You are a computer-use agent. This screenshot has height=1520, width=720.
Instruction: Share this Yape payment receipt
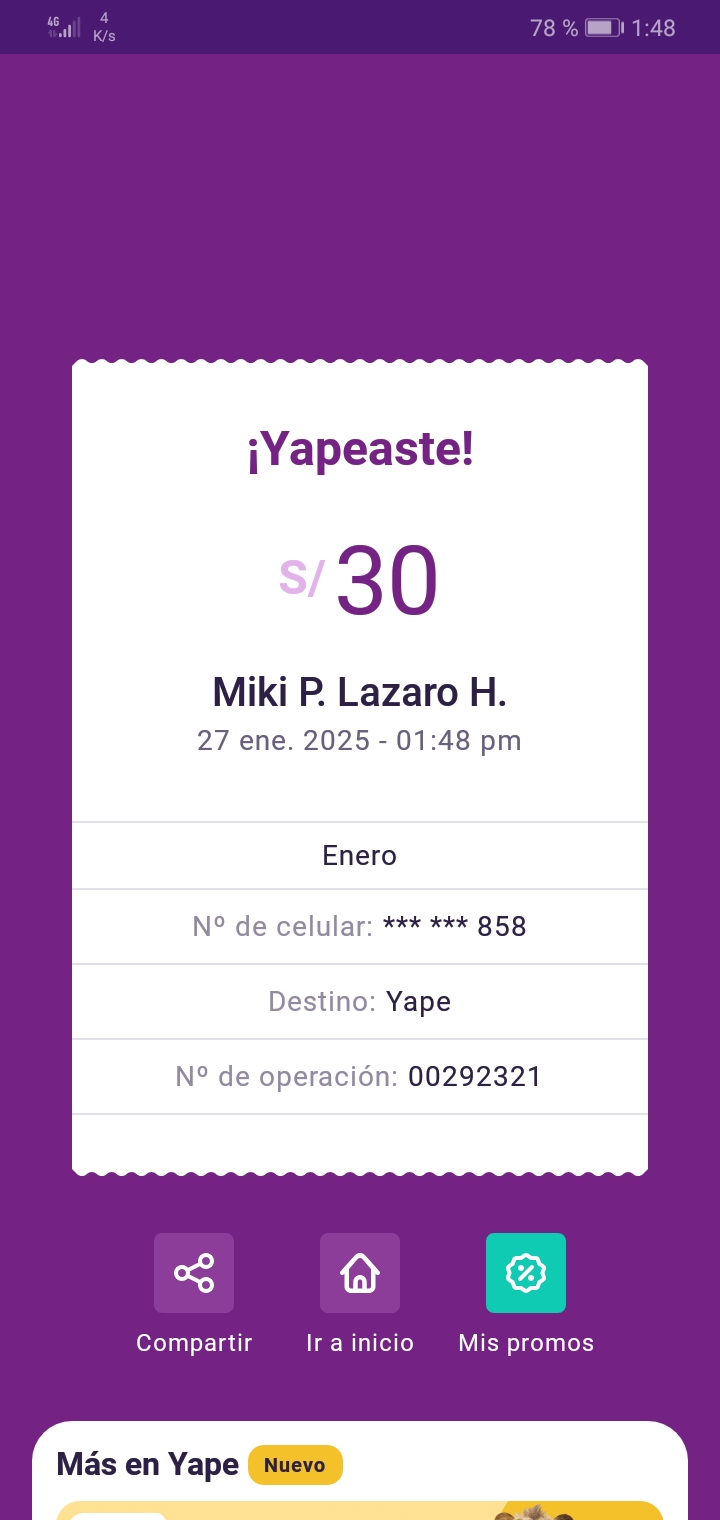click(x=194, y=1273)
